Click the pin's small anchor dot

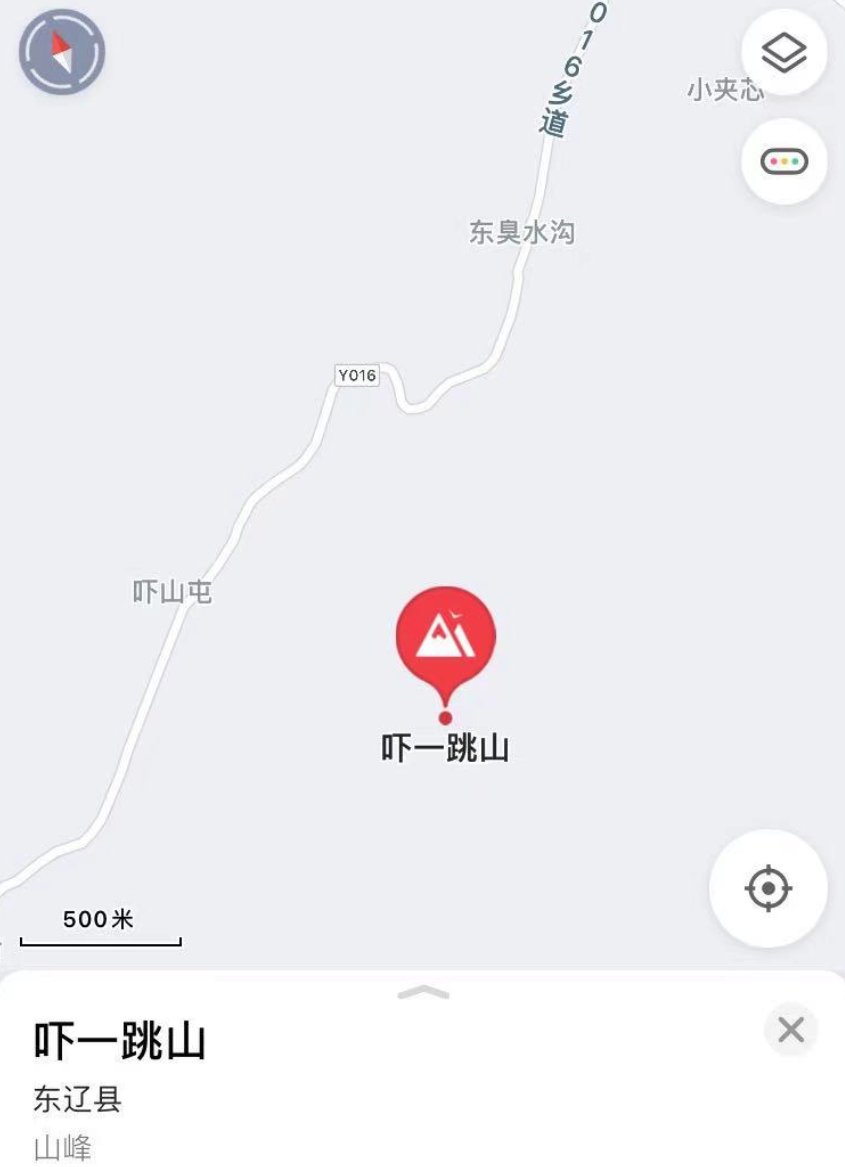446,716
